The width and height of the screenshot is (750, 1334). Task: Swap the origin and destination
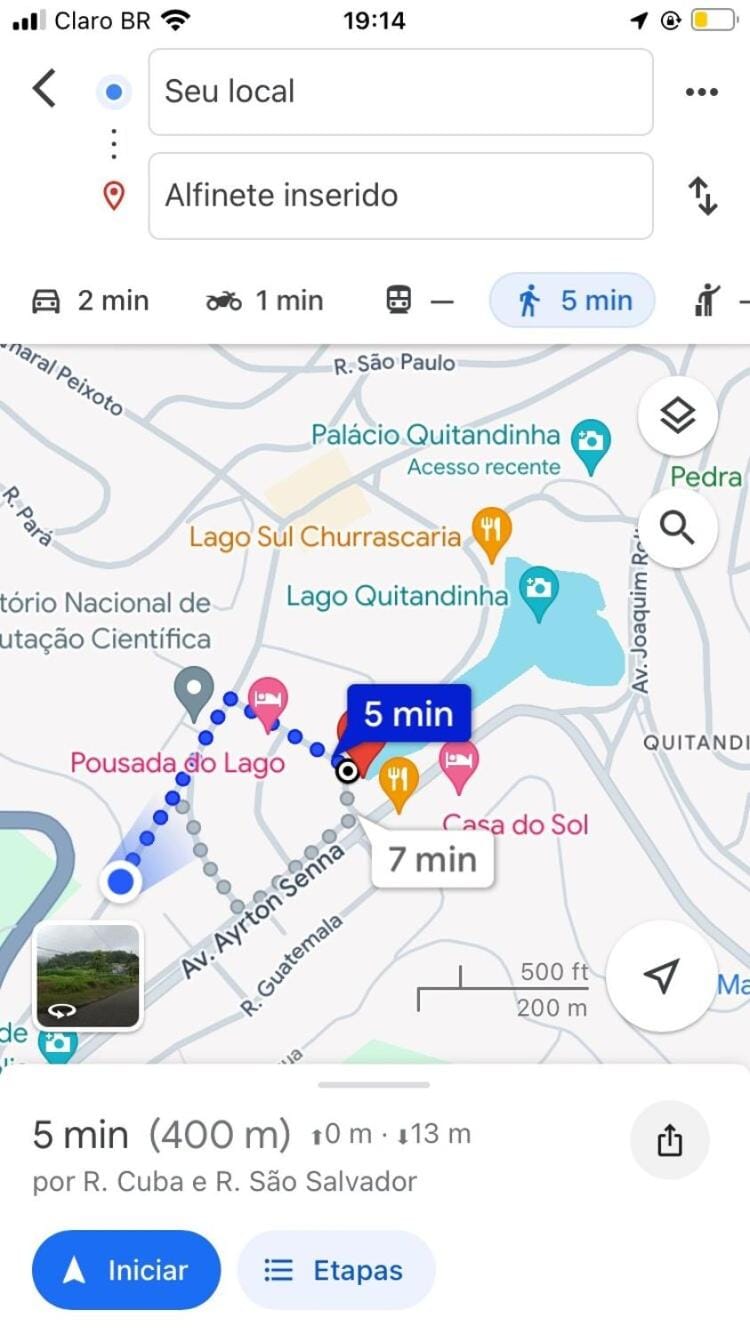point(704,196)
